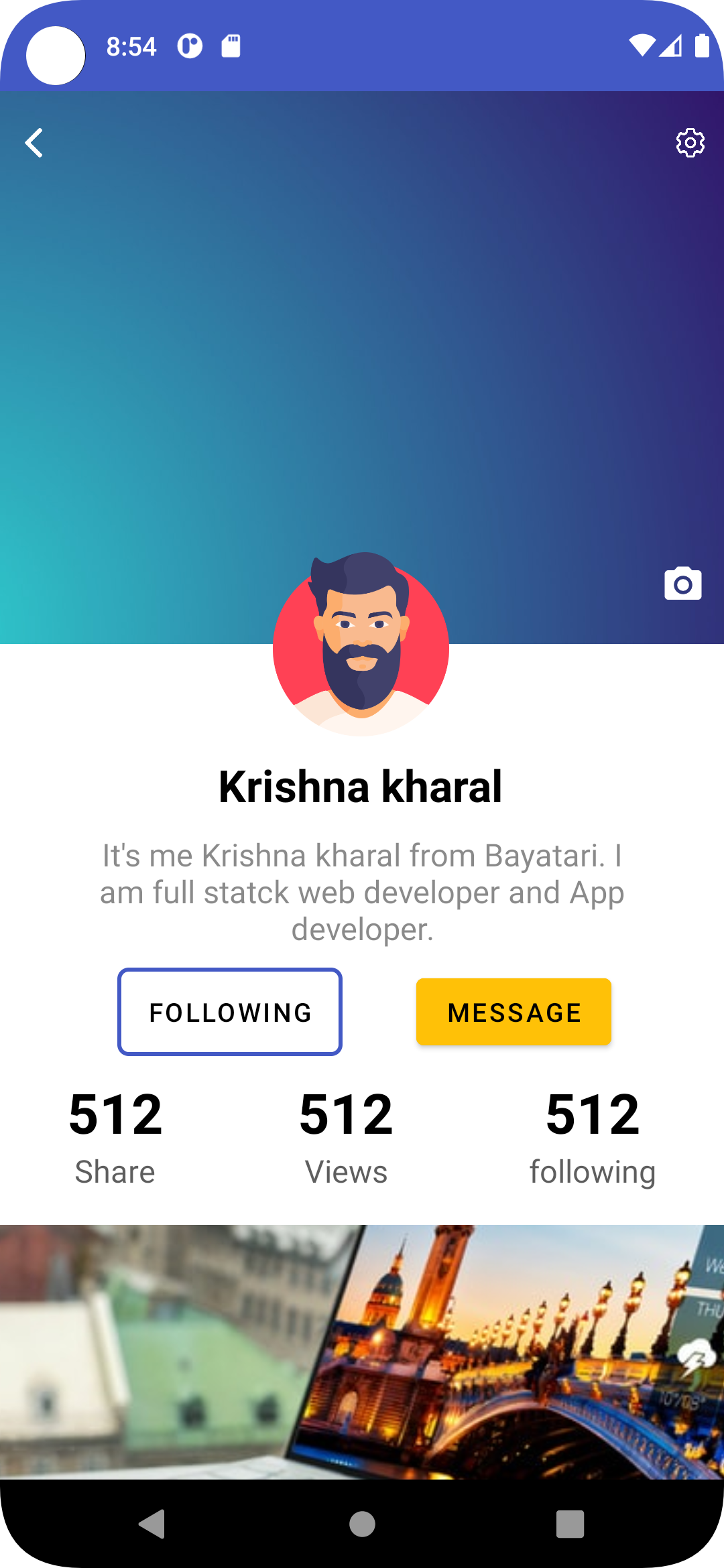Send a message with the MESSAGE button
724x1568 pixels.
pyautogui.click(x=514, y=1012)
